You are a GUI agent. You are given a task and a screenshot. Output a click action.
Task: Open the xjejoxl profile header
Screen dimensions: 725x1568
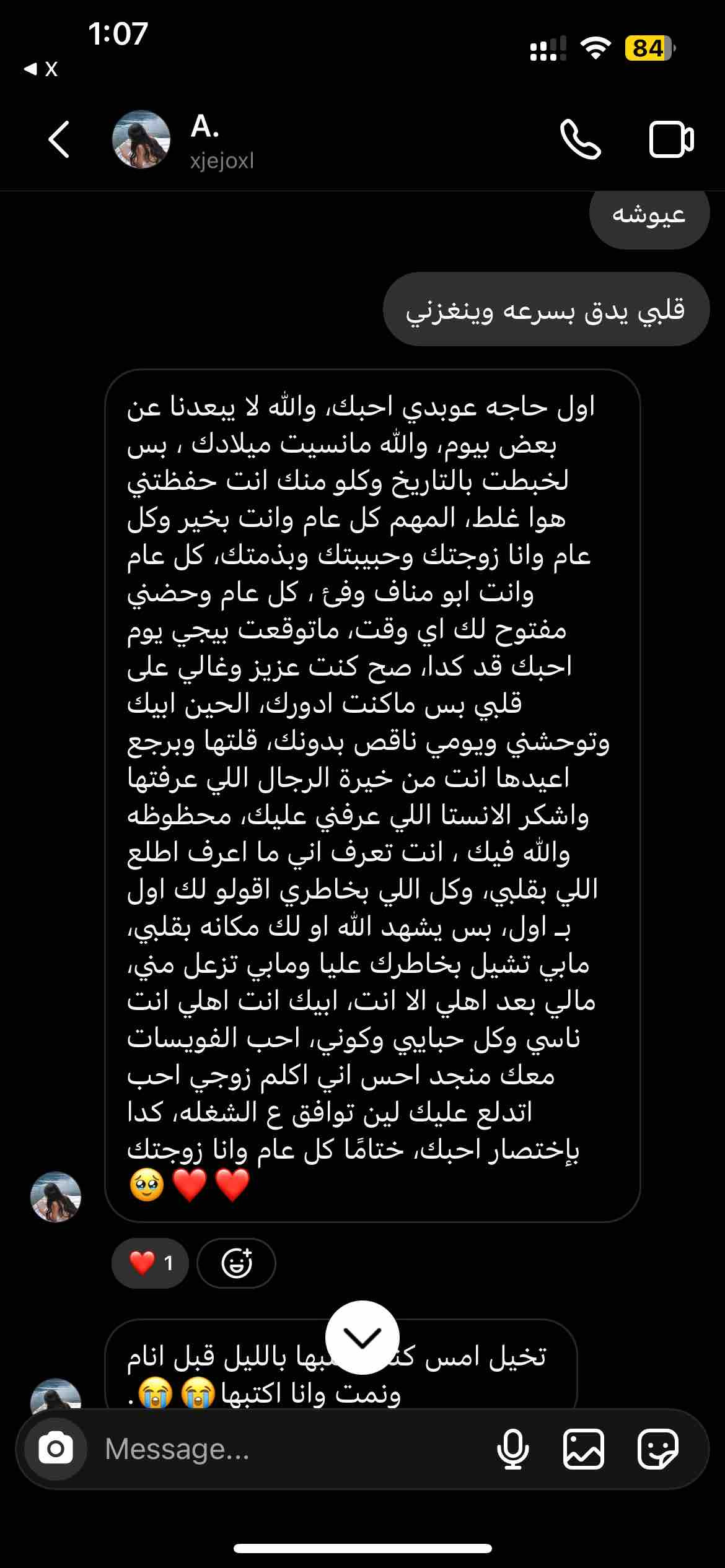pos(183,141)
